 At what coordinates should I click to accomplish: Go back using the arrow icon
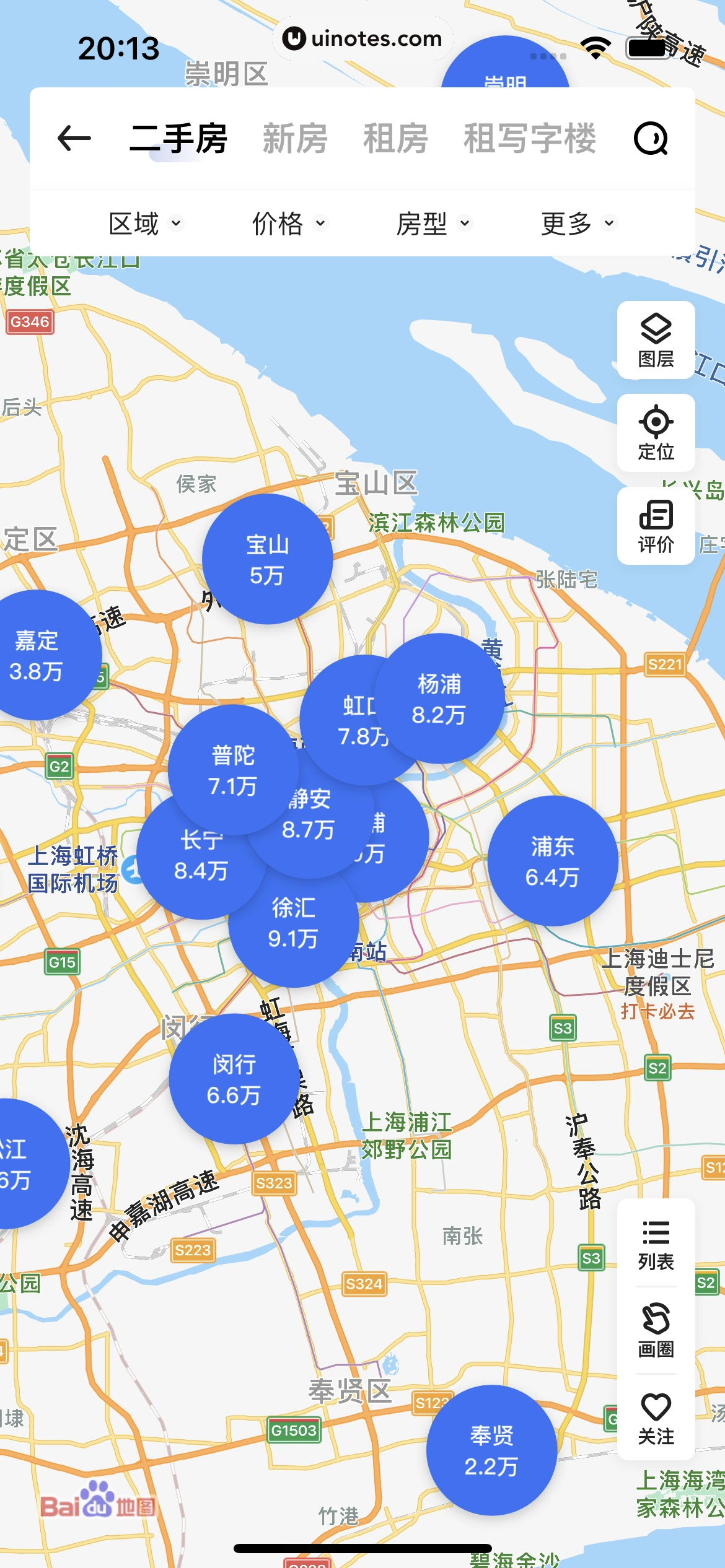point(74,138)
